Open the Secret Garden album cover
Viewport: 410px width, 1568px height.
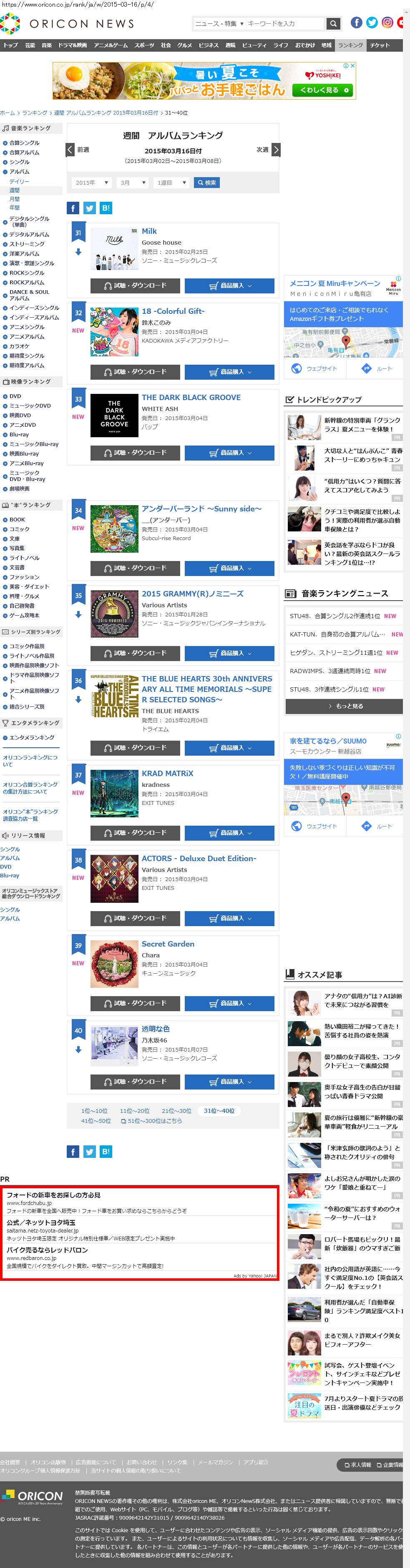pyautogui.click(x=114, y=964)
